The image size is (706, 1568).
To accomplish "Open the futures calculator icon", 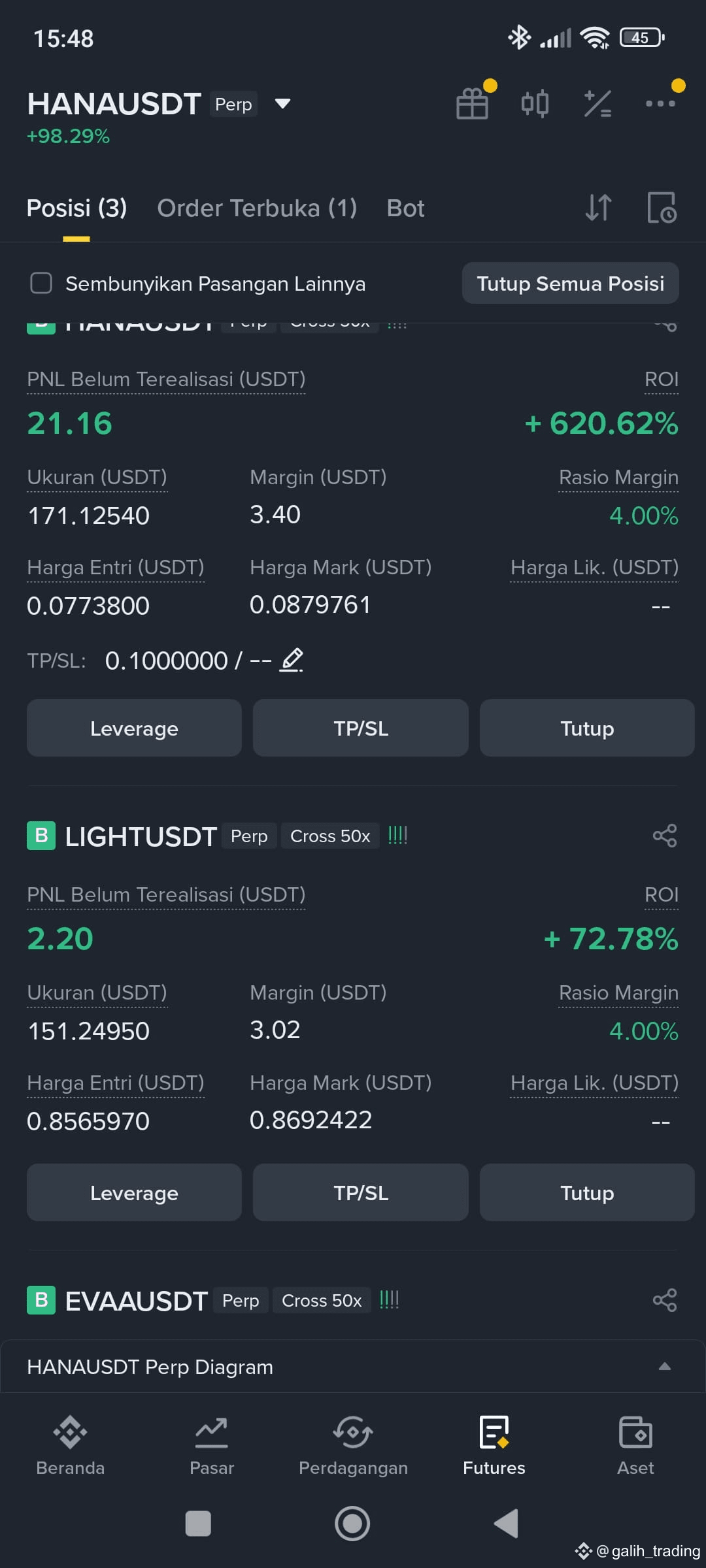I will 597,104.
